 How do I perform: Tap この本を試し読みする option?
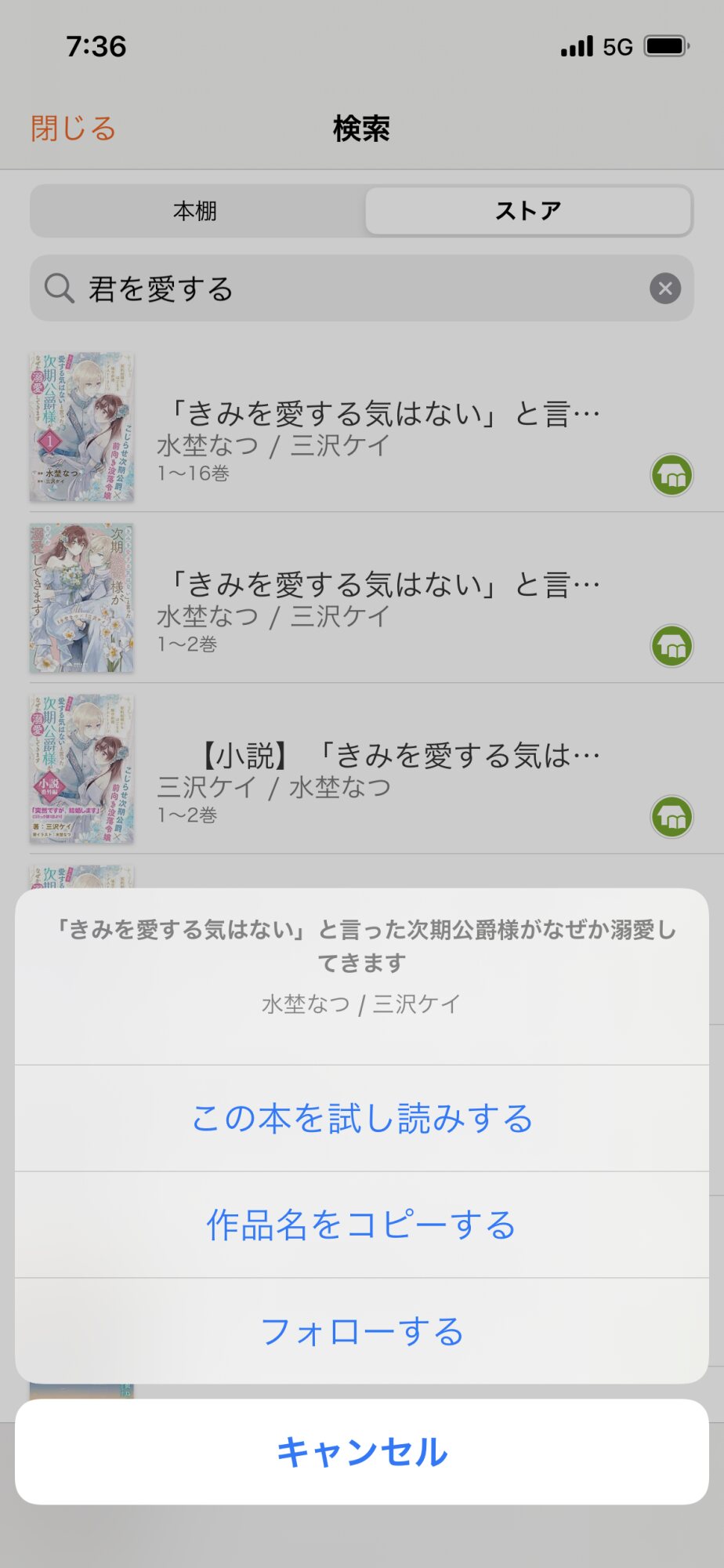pos(362,1118)
